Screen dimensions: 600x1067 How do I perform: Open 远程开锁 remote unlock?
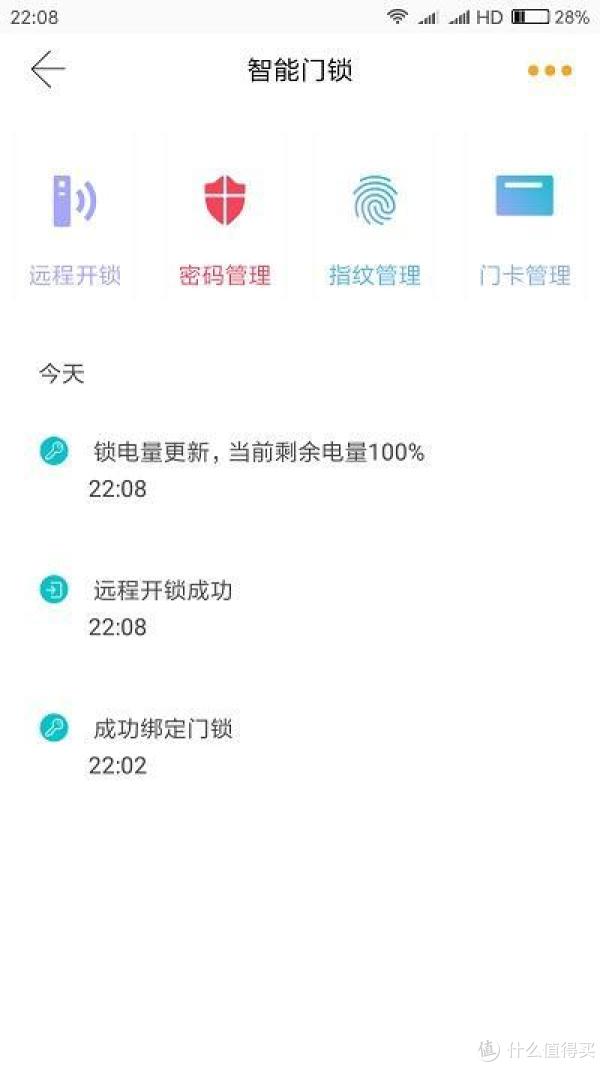click(75, 225)
